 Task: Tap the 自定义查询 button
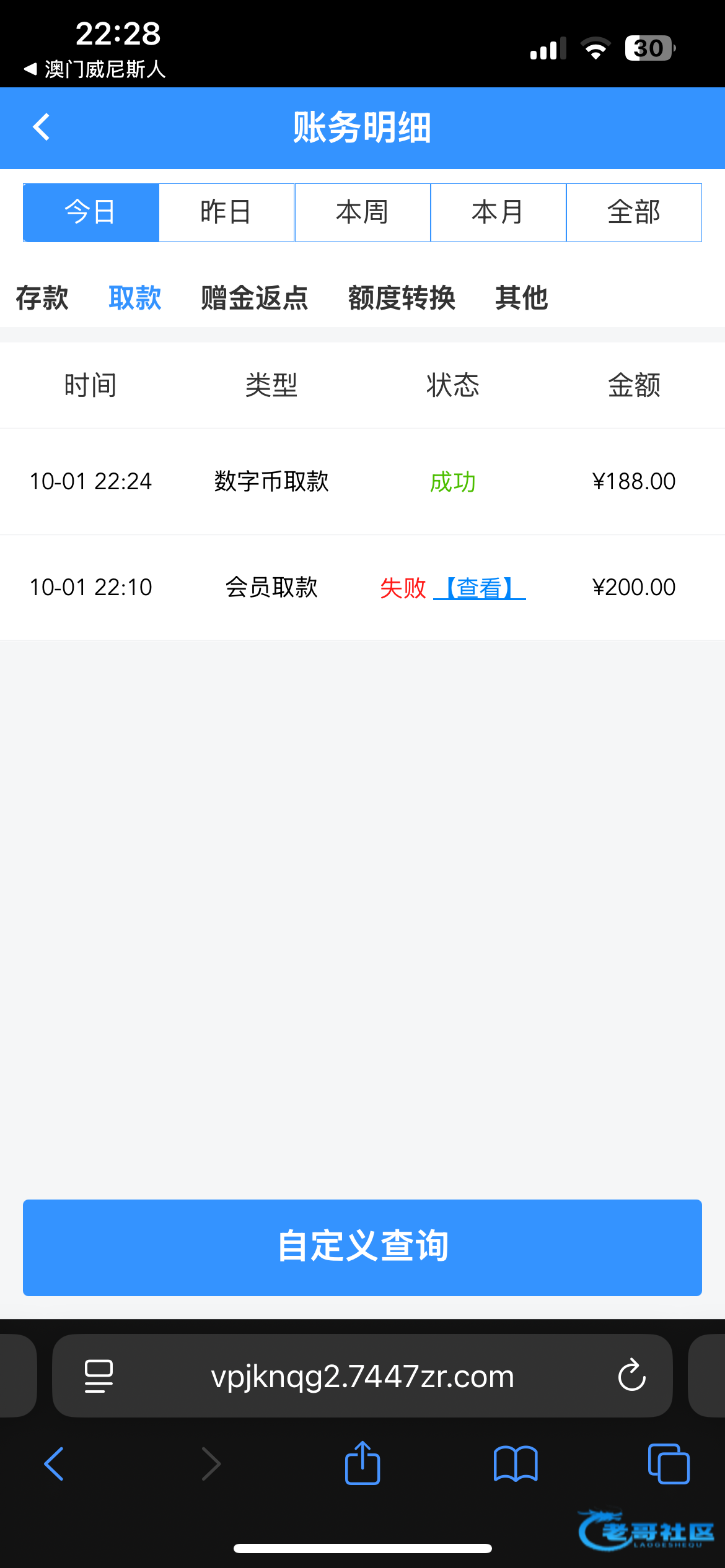coord(362,1247)
